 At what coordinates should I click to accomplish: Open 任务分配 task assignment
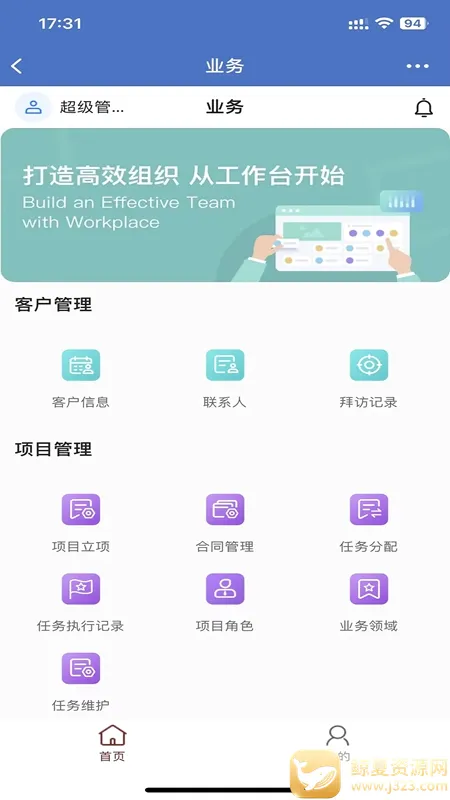368,523
